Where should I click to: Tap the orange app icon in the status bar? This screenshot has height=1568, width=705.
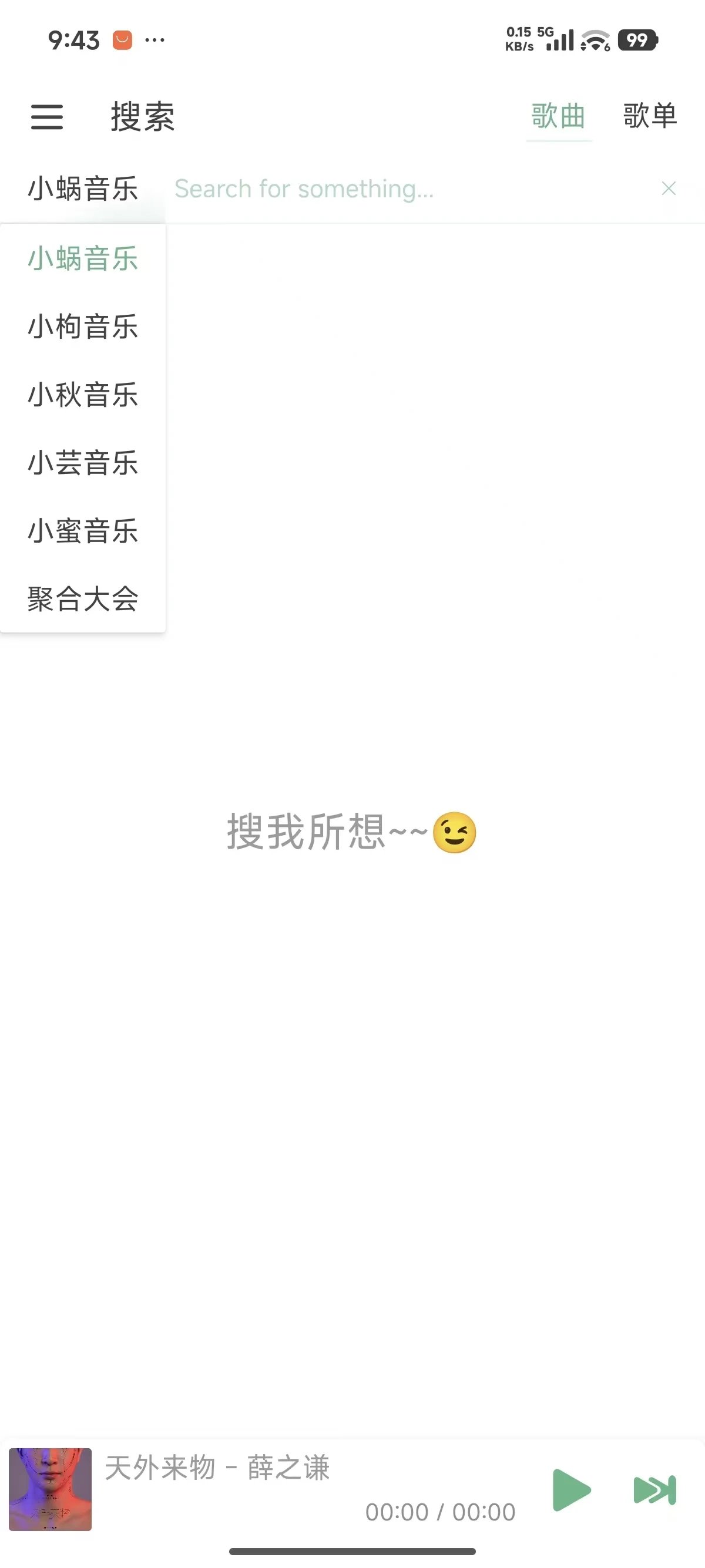[x=123, y=38]
